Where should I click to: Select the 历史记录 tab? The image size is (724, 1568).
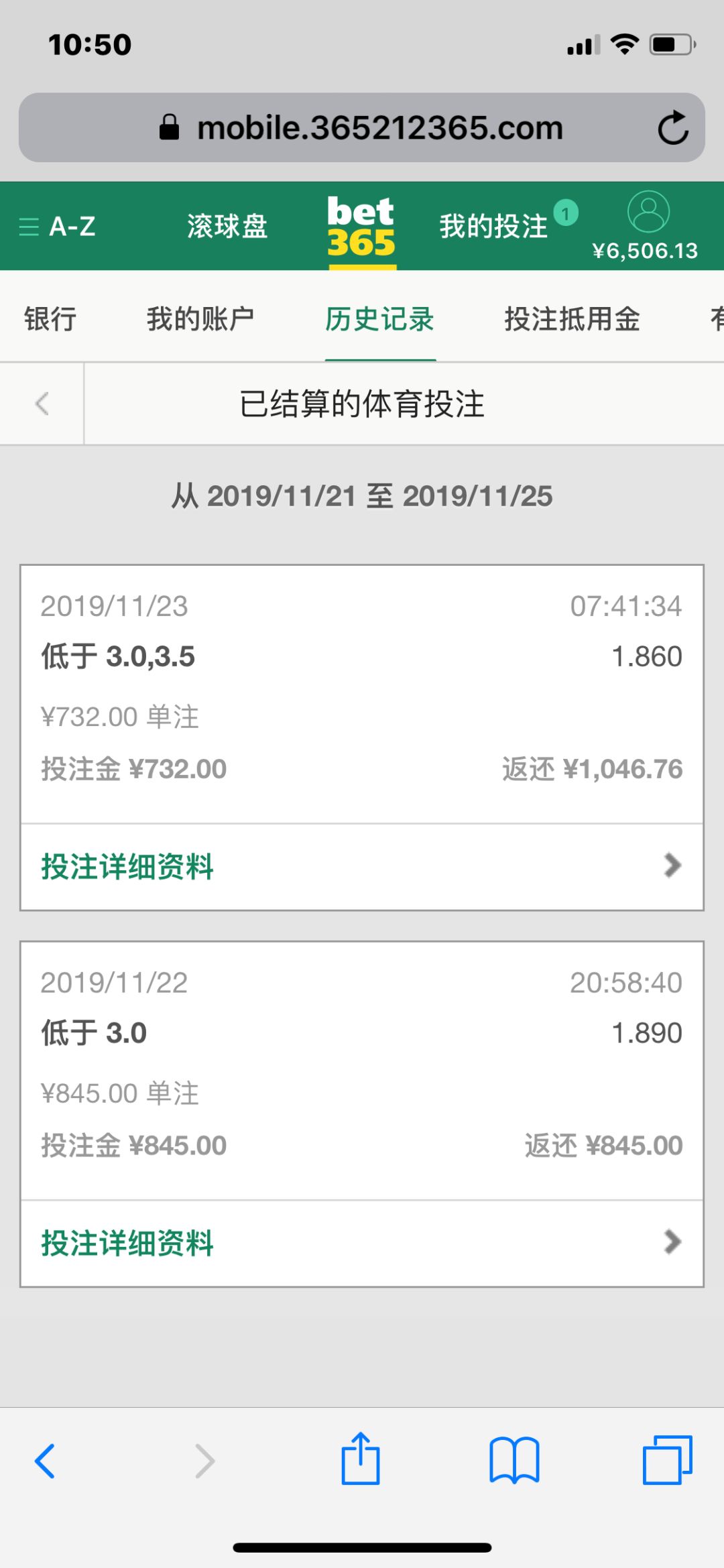[x=380, y=318]
